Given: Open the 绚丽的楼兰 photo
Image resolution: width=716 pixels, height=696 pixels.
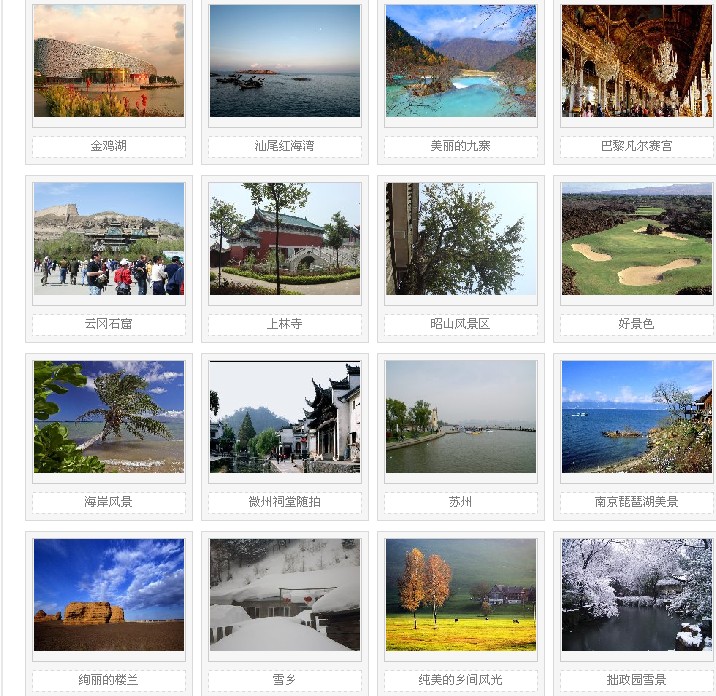Looking at the screenshot, I should 108,595.
